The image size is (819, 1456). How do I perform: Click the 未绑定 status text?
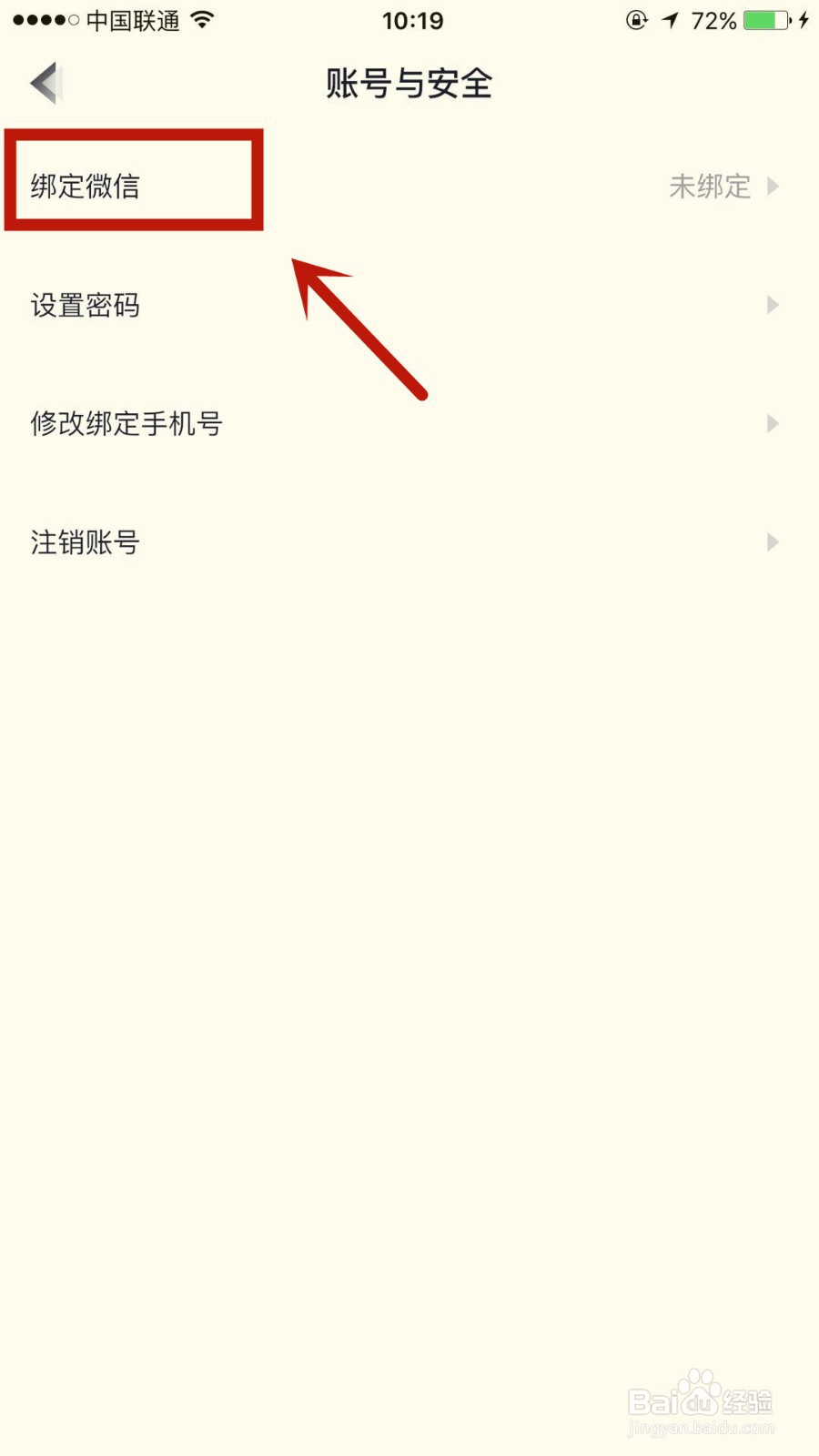click(709, 187)
